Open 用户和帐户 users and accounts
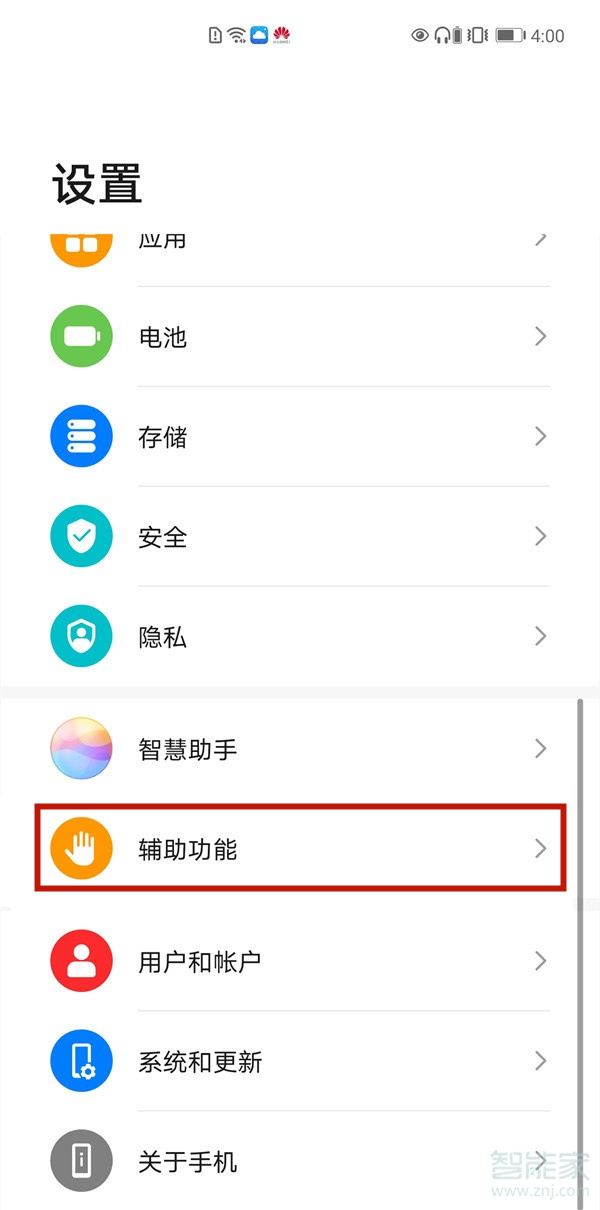600x1210 pixels. 300,961
